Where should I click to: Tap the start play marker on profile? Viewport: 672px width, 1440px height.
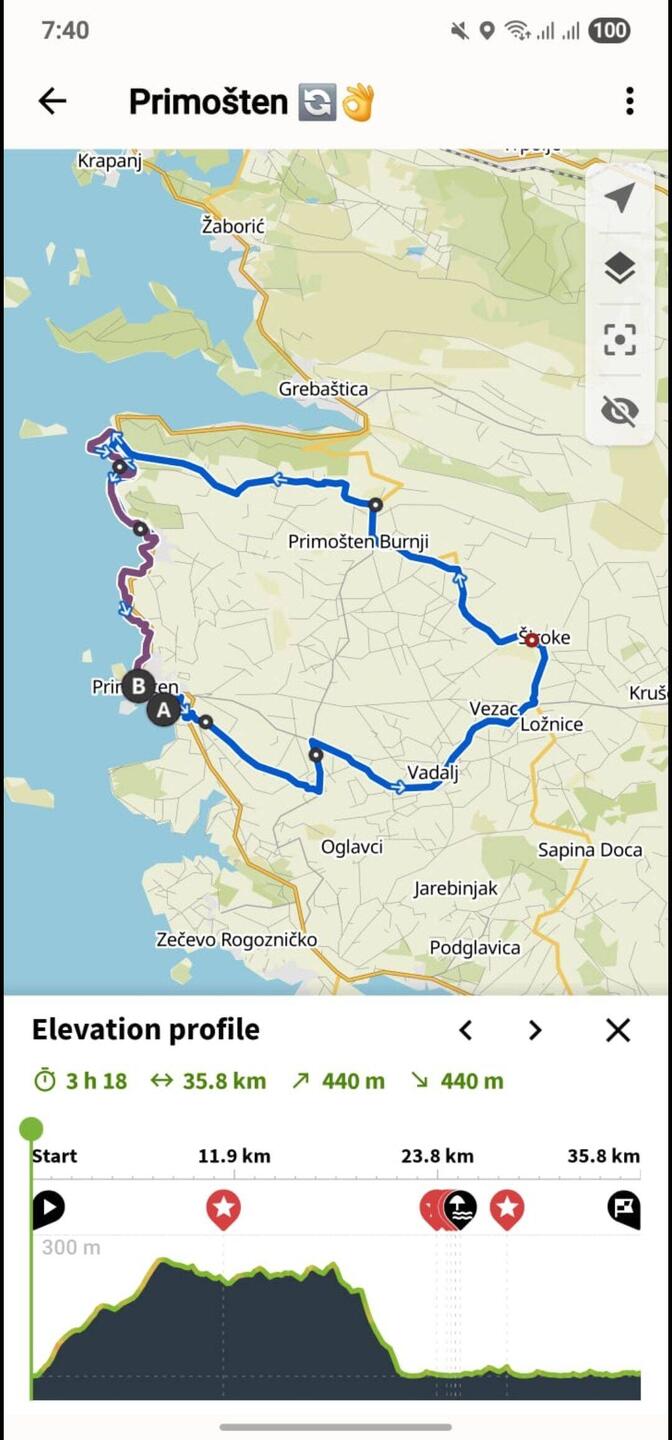pos(47,1209)
